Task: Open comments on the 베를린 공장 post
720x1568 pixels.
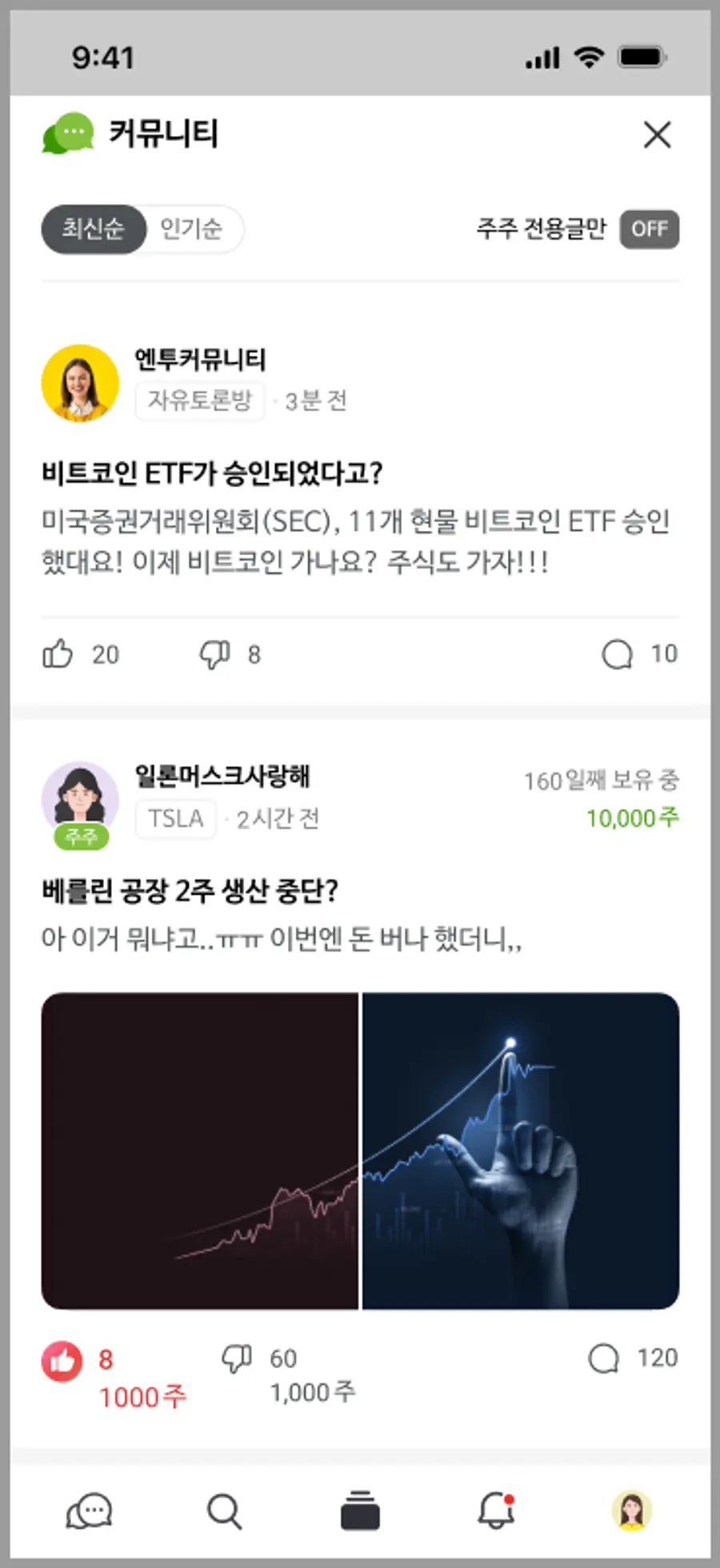Action: click(x=604, y=1358)
